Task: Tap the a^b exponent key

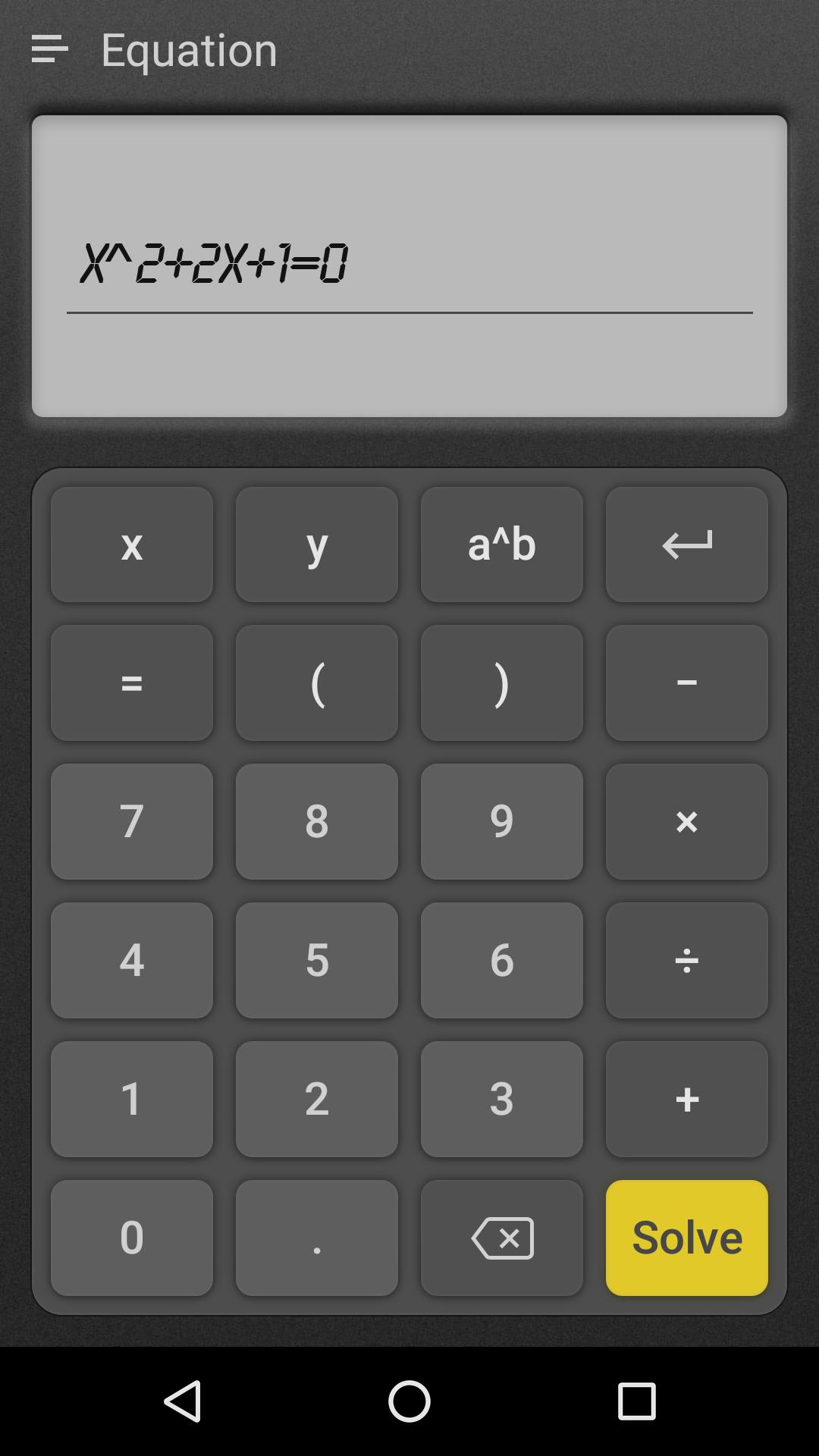Action: pos(501,544)
